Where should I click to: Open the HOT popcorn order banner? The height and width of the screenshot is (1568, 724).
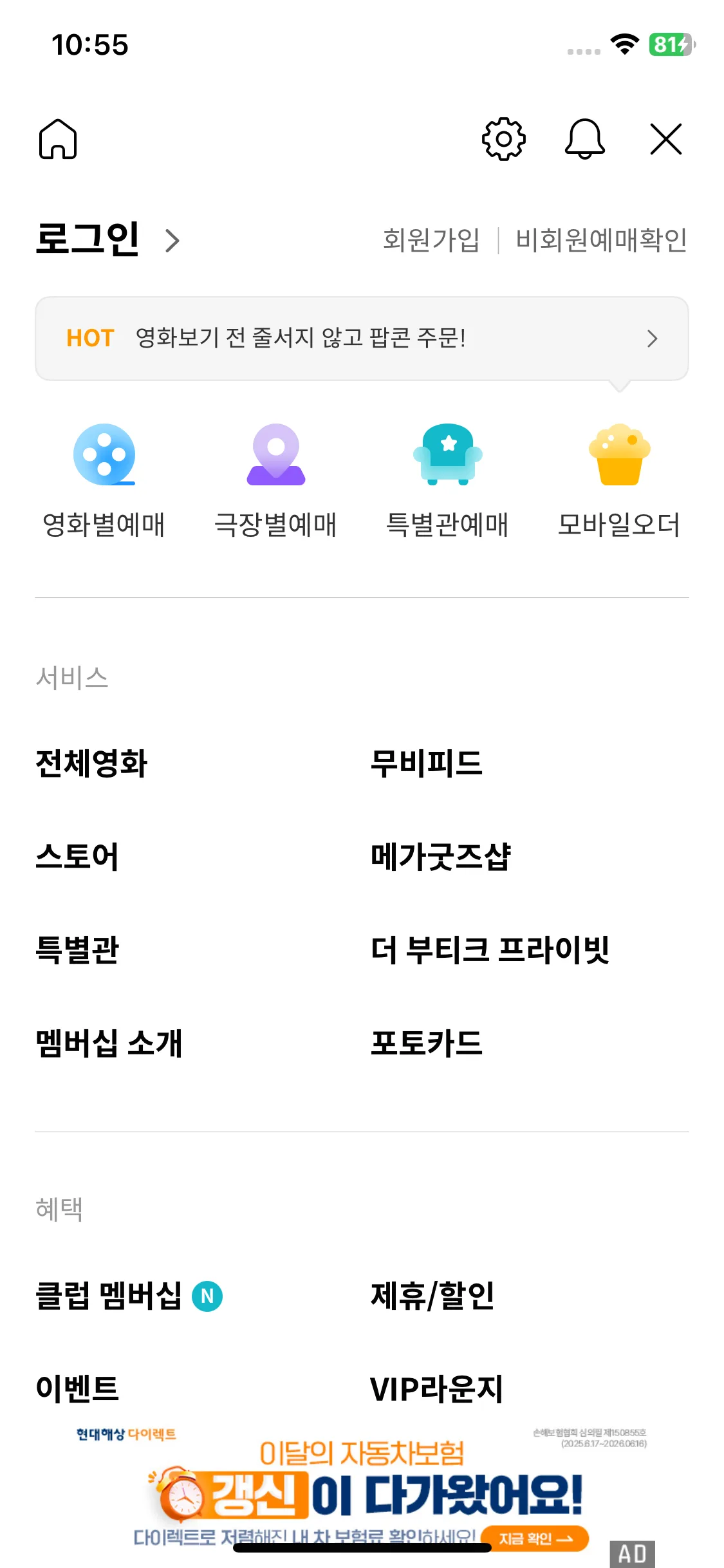click(x=362, y=339)
